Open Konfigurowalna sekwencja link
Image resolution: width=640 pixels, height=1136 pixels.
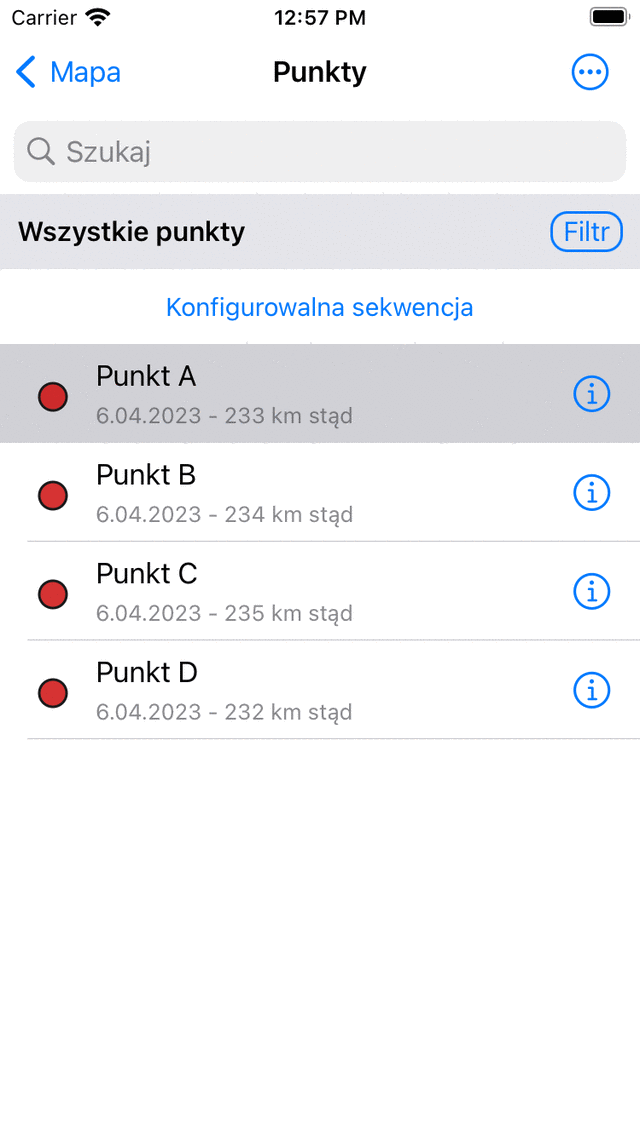(x=319, y=307)
